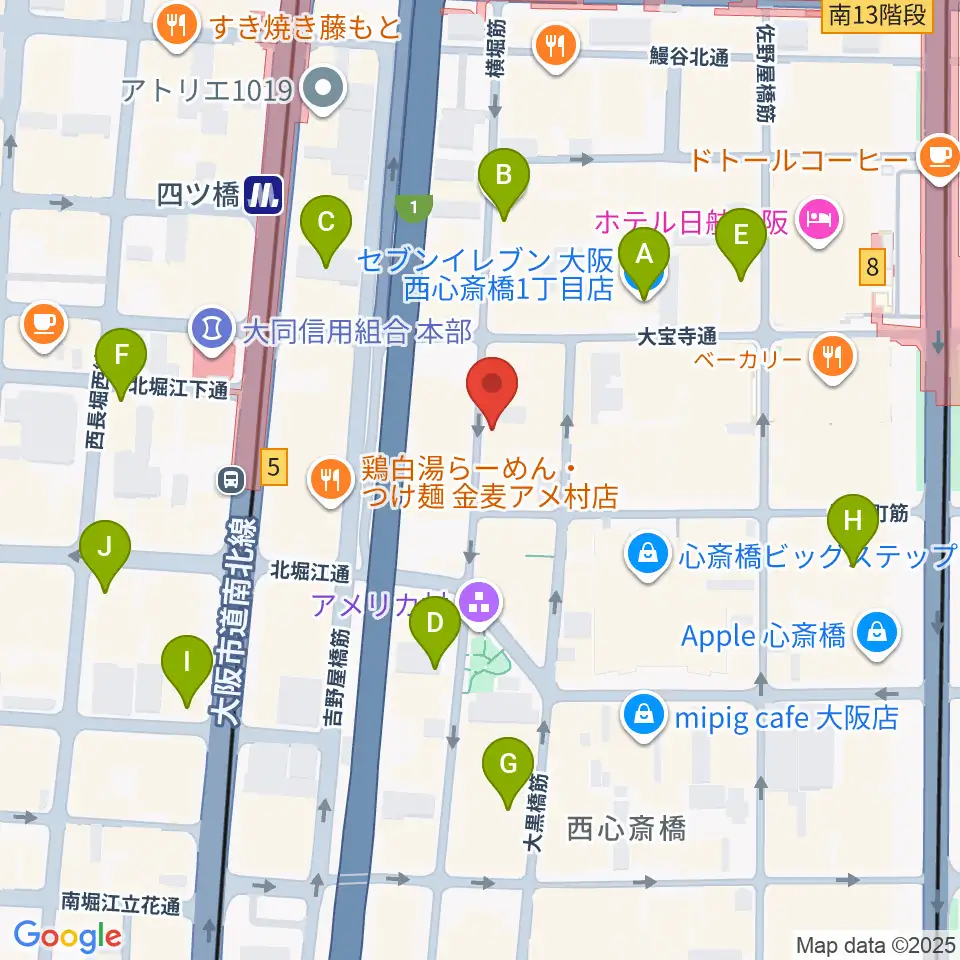Select green marker F

(x=121, y=362)
